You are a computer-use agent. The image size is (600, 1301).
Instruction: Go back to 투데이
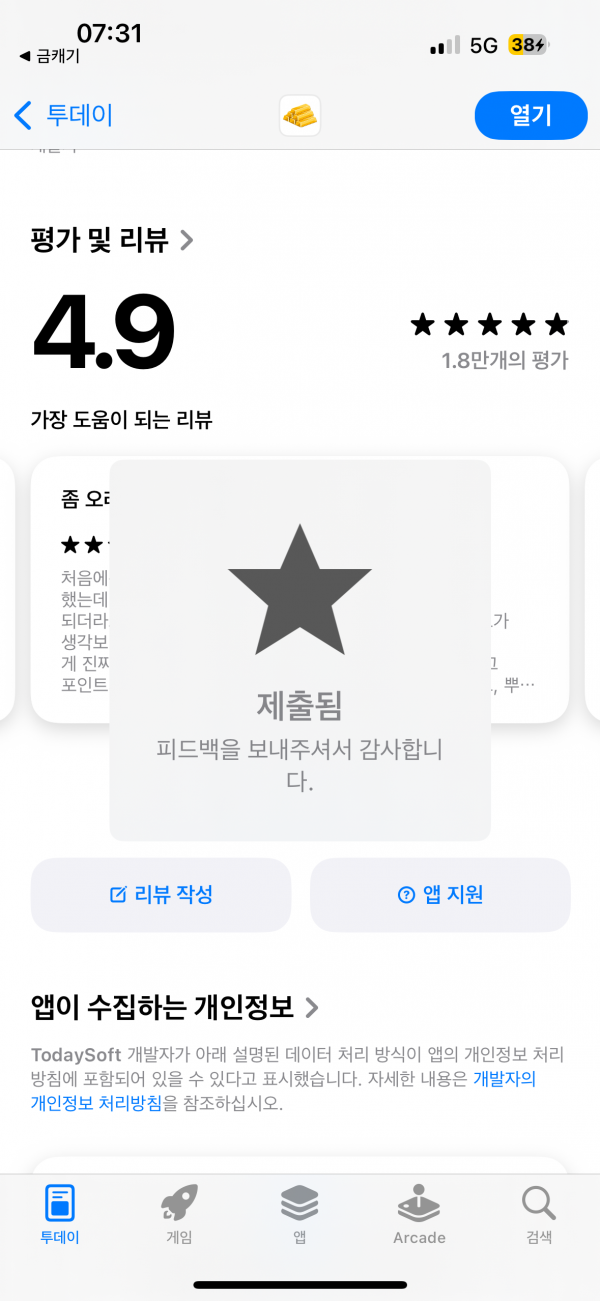click(63, 115)
